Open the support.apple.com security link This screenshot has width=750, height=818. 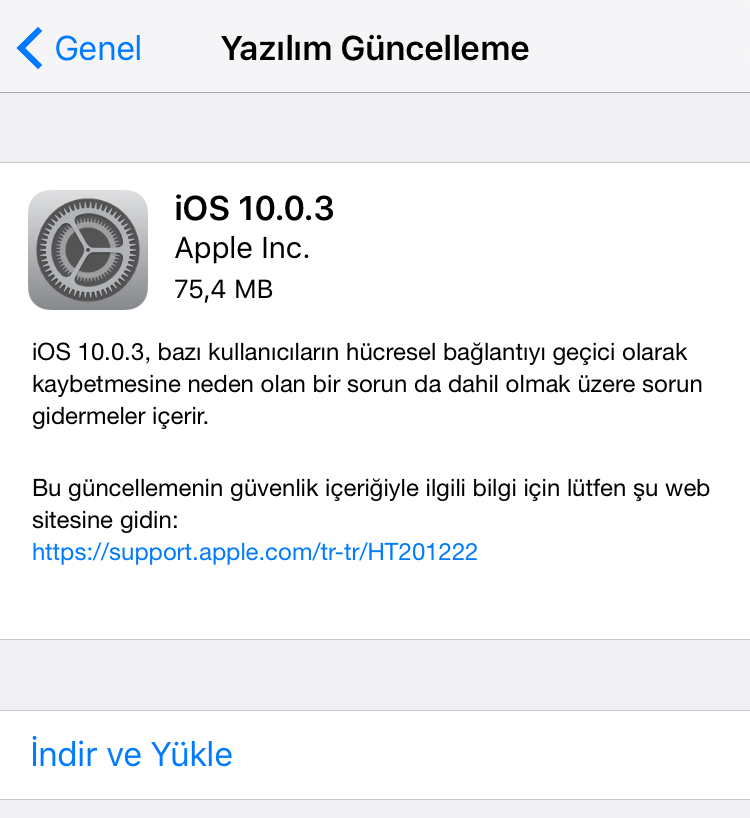tap(254, 551)
